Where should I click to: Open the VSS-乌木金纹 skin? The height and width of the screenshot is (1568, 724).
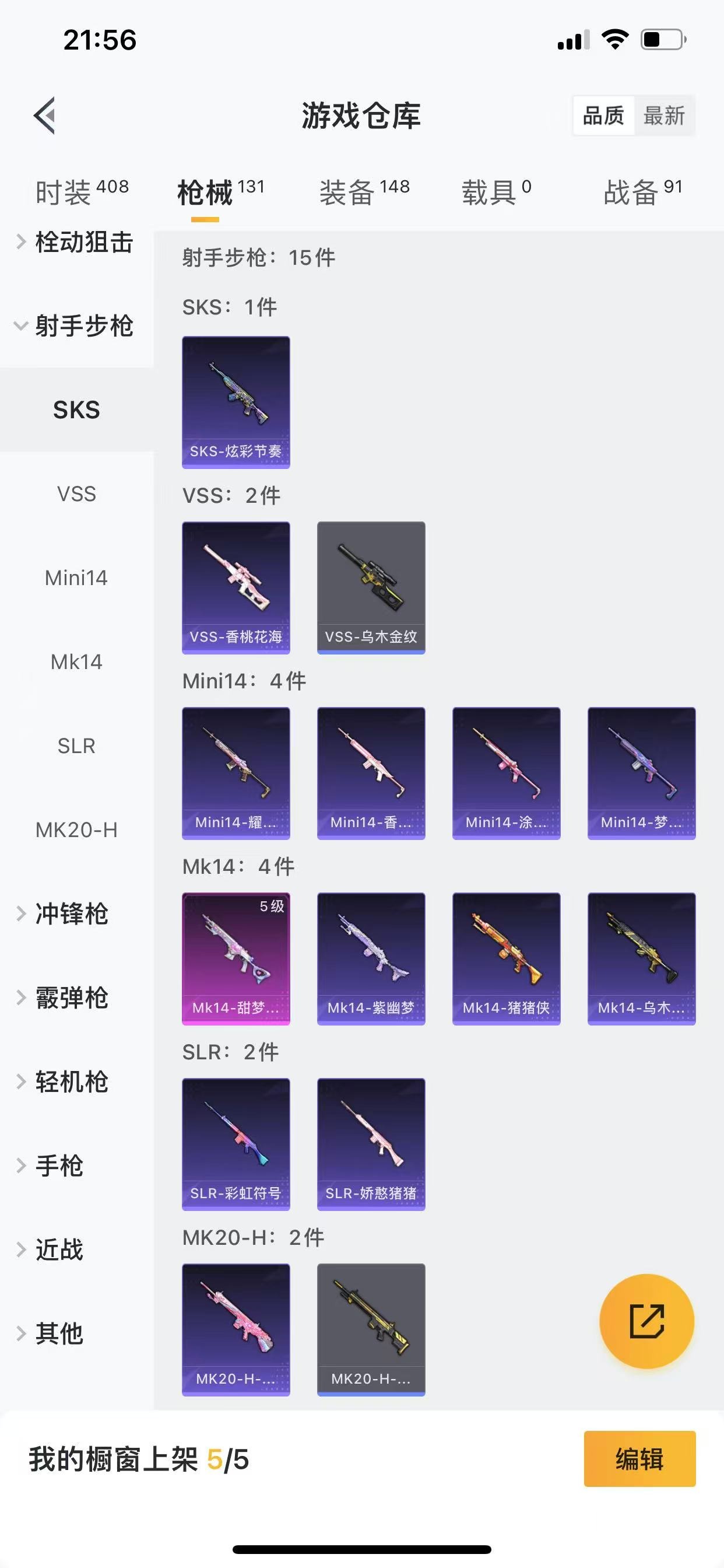(371, 588)
